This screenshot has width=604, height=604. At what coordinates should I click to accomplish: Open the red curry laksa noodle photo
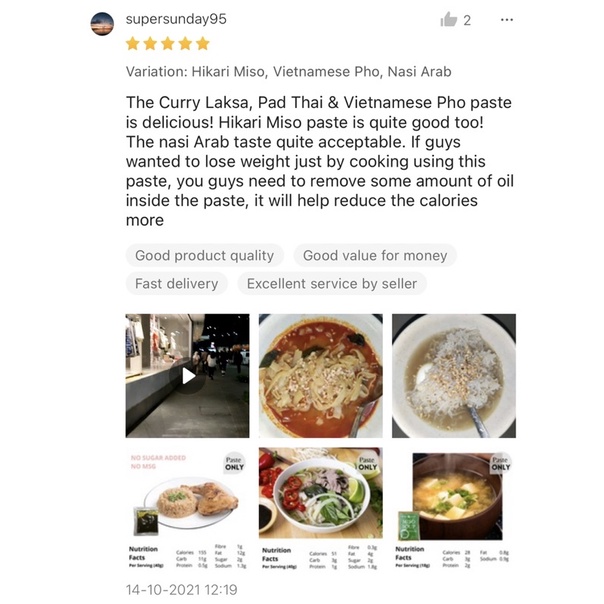[x=320, y=376]
